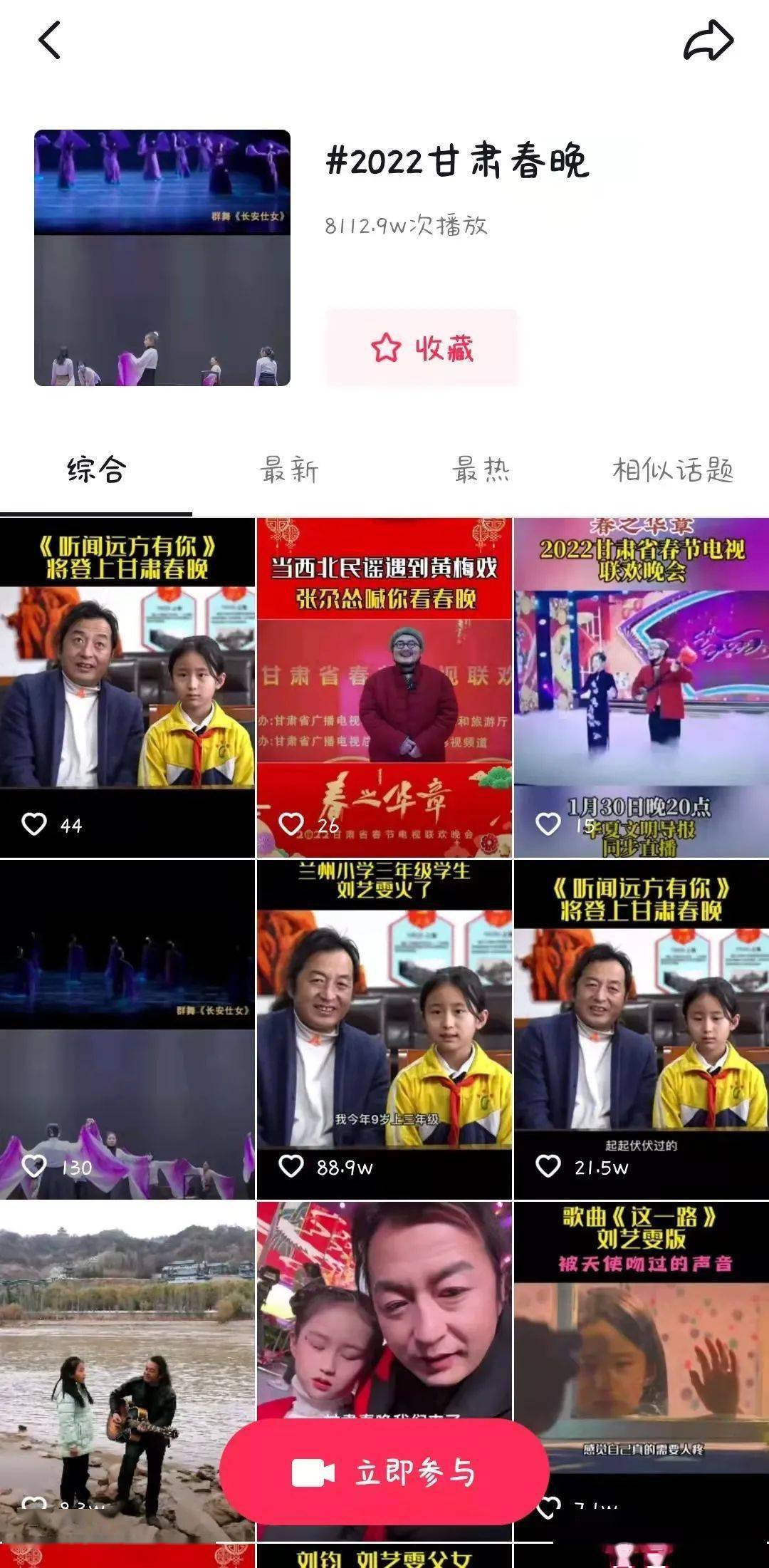The height and width of the screenshot is (1568, 769).
Task: Open the 相似话题 tab
Action: [x=673, y=470]
